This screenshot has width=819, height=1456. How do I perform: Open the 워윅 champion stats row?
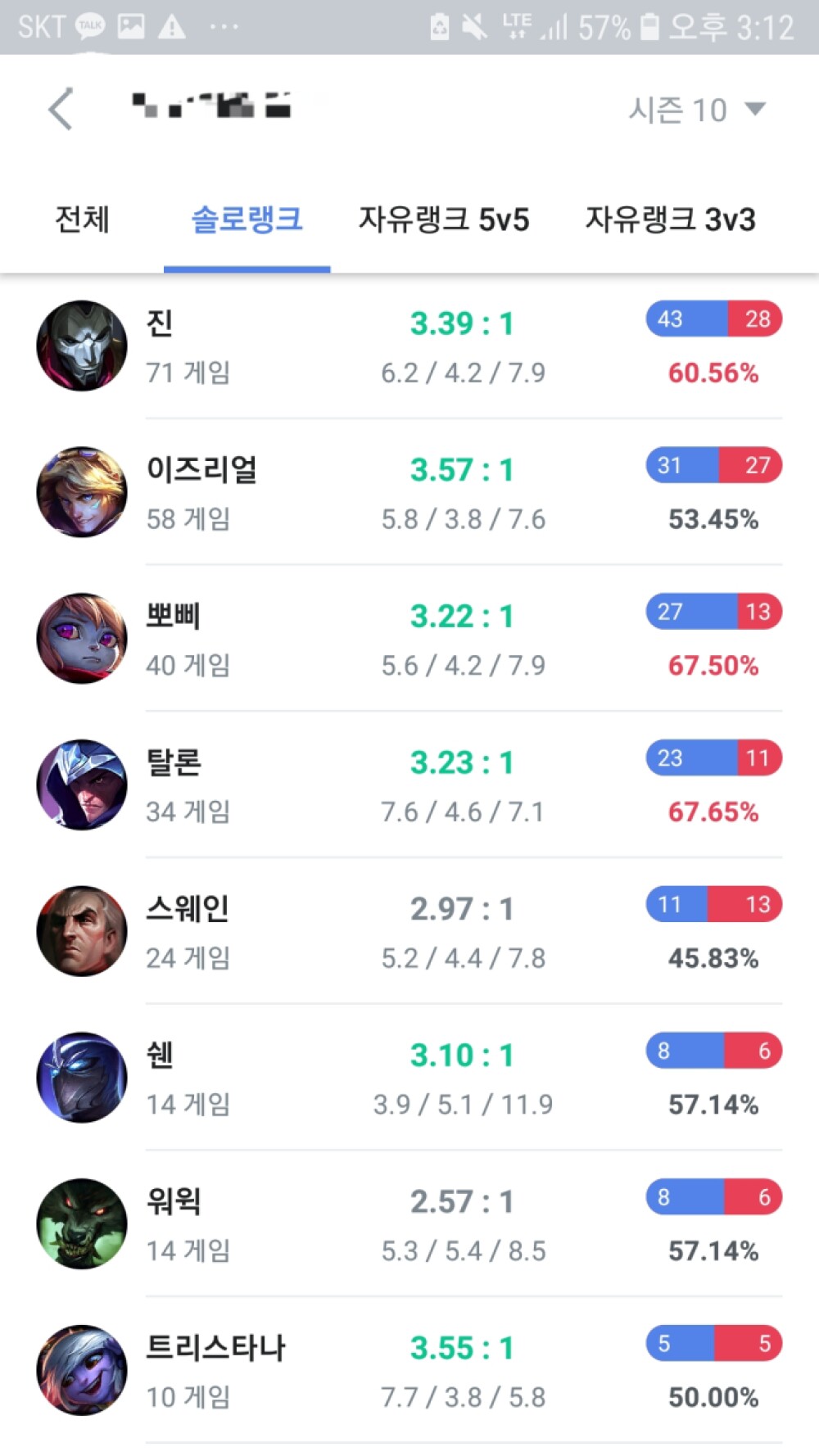(409, 1224)
